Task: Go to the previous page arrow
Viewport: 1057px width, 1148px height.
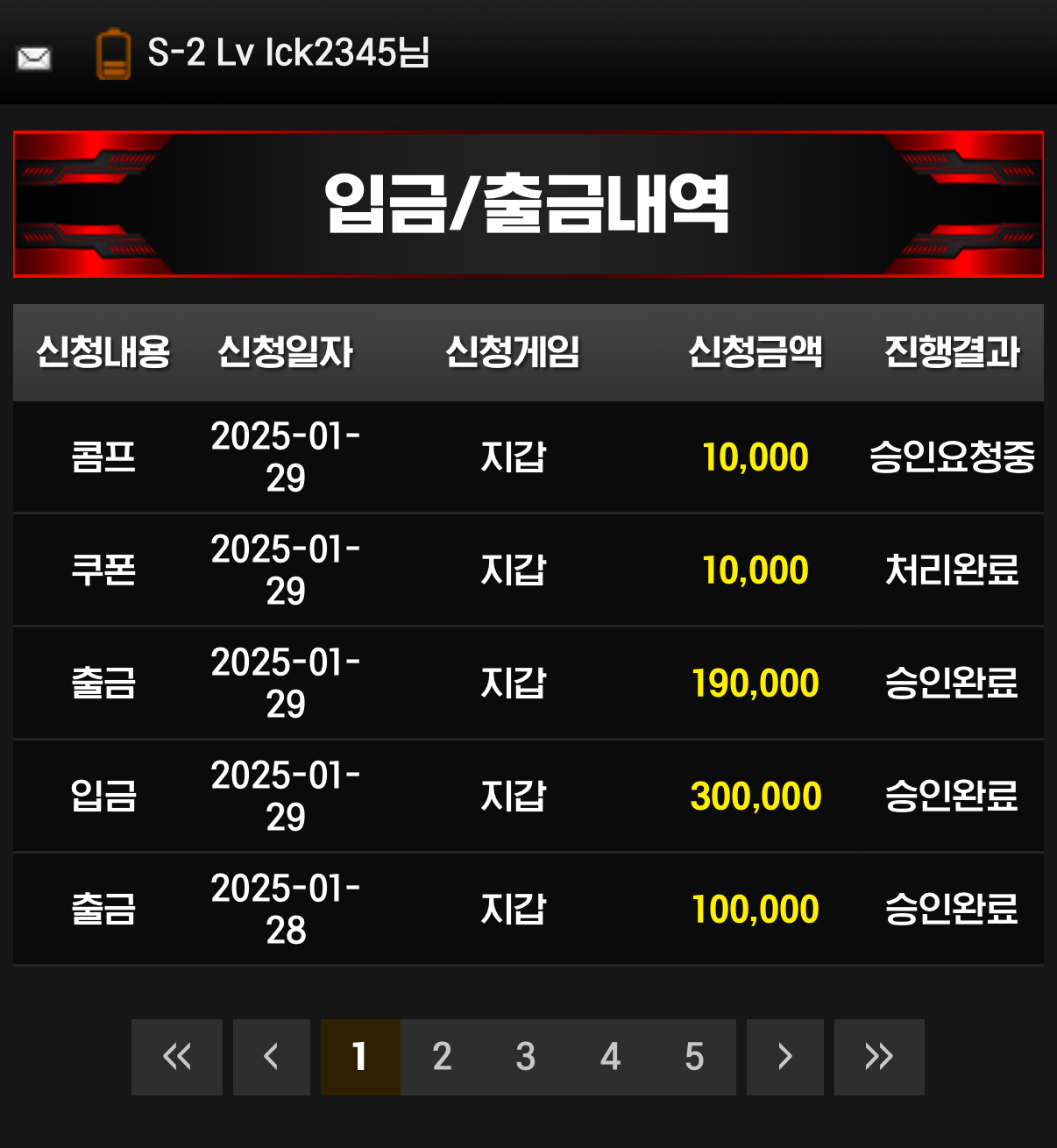Action: click(272, 1057)
